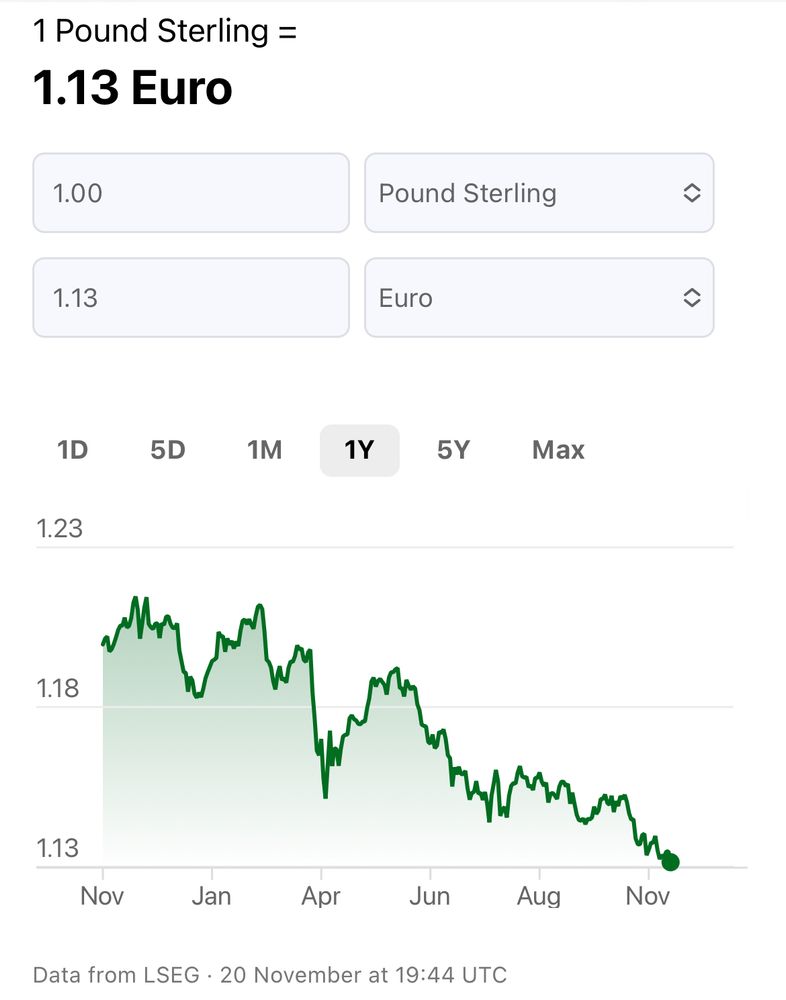View the Max chart range
This screenshot has height=1000, width=786.
coord(558,451)
